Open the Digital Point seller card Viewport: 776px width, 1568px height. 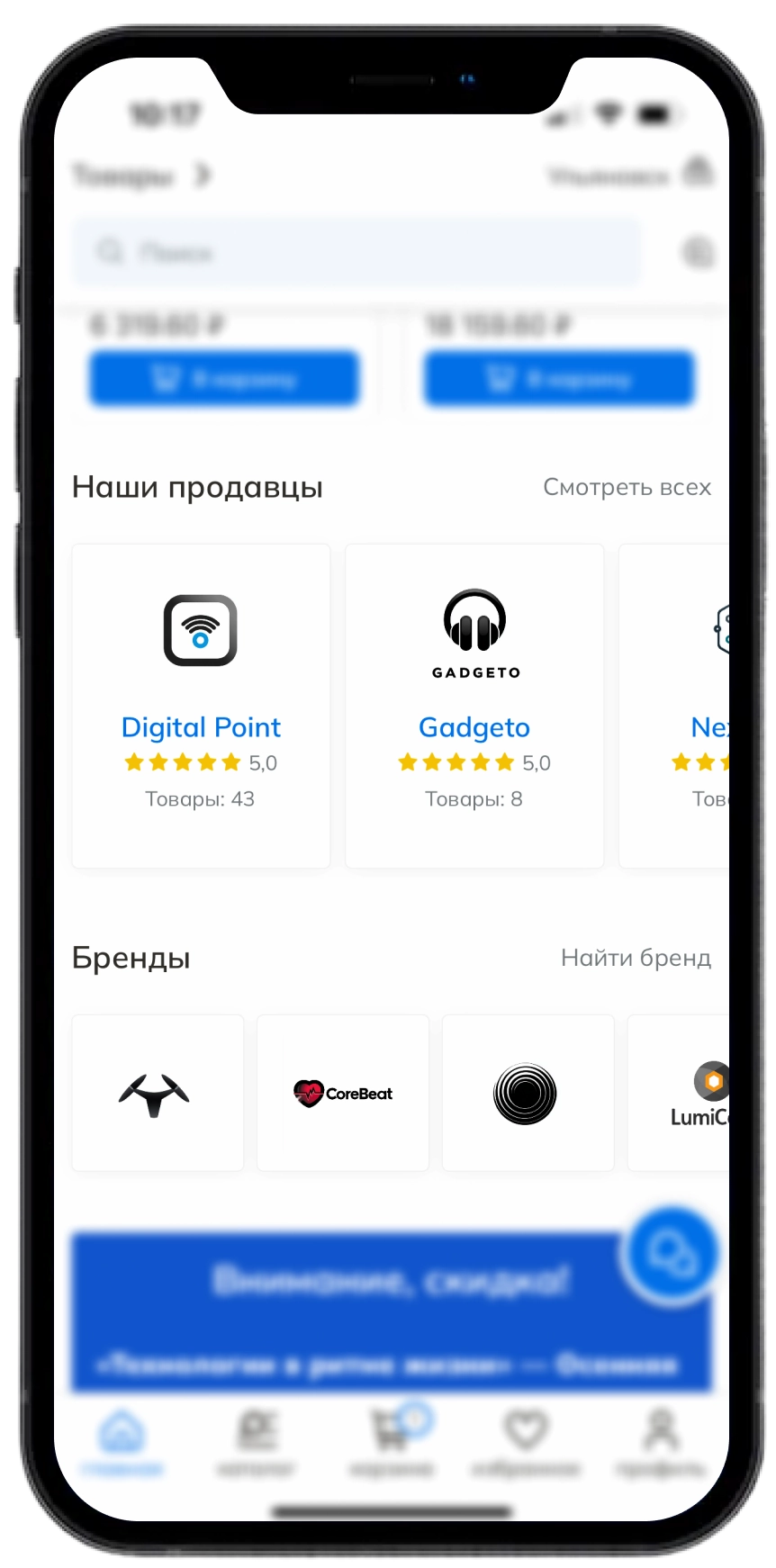[x=201, y=705]
